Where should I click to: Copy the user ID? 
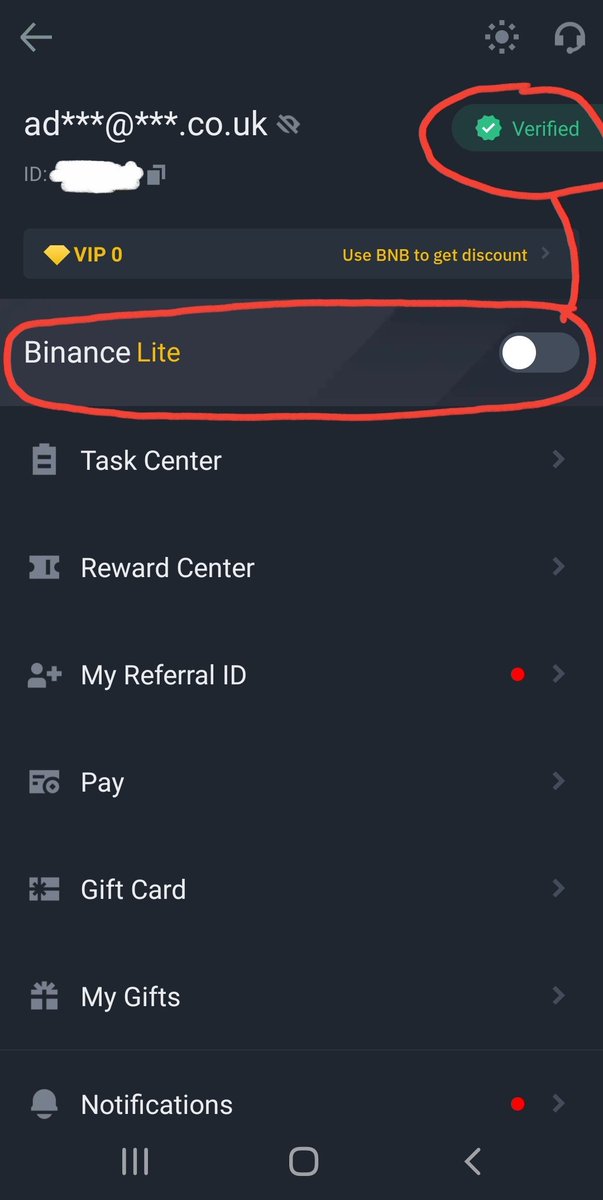155,175
